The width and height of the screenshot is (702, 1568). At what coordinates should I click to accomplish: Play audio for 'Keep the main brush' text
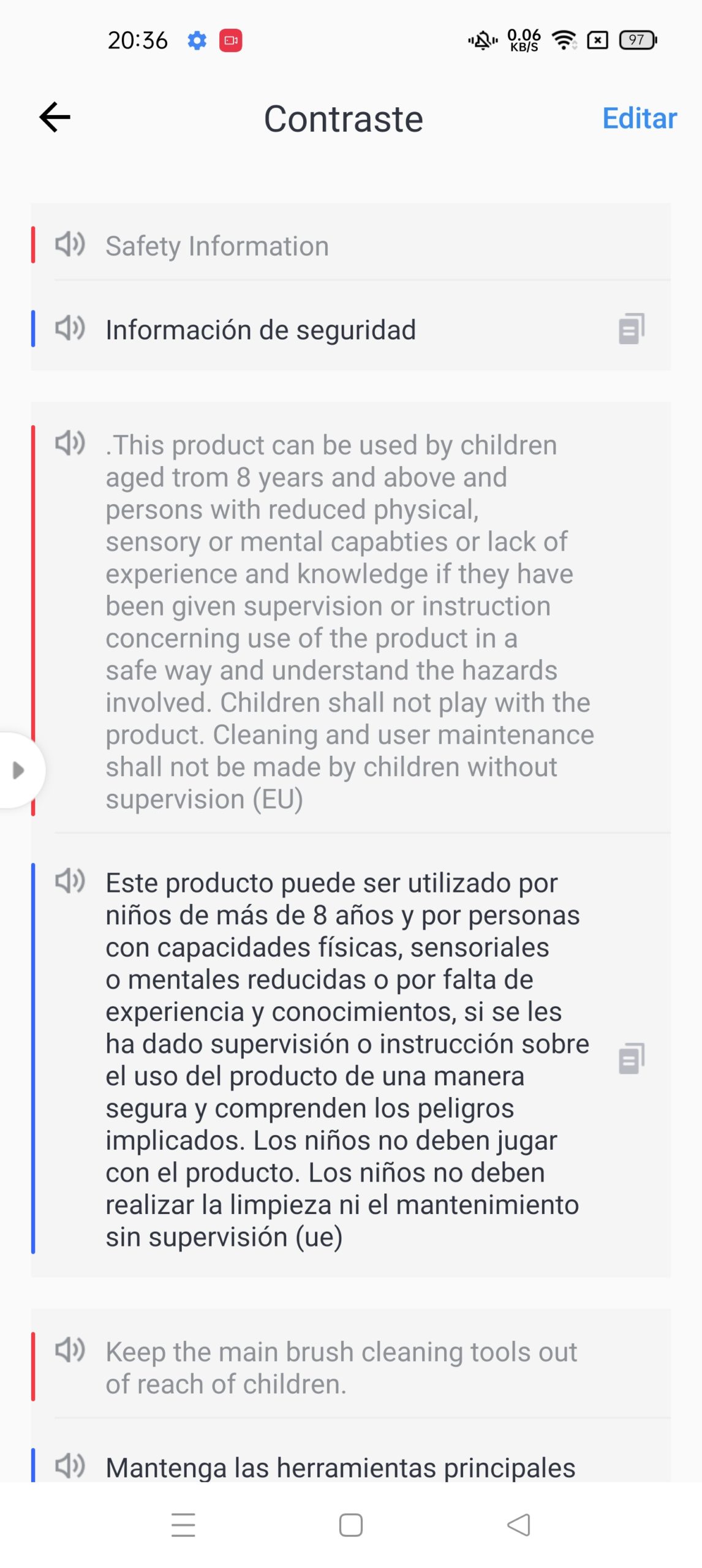click(70, 1349)
